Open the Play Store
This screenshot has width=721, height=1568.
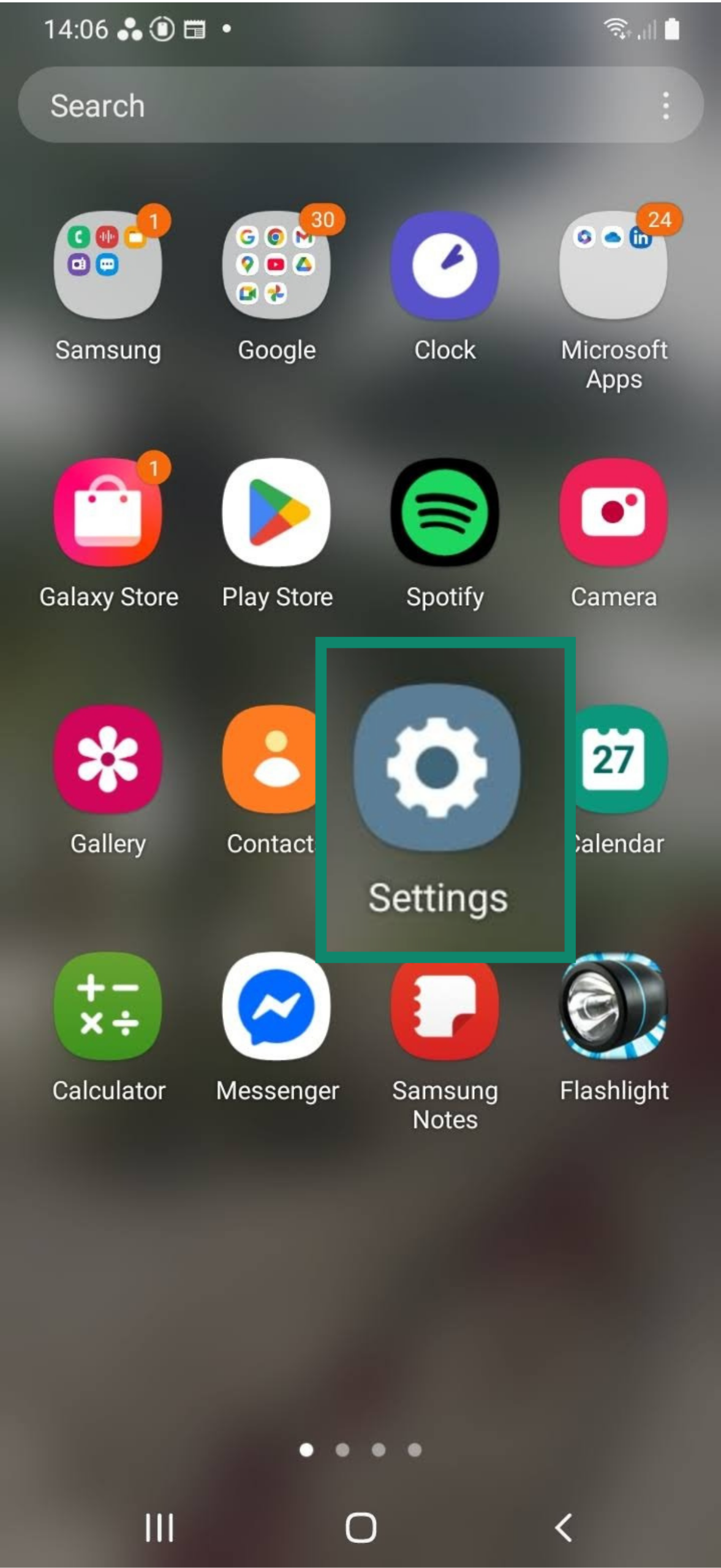coord(277,513)
